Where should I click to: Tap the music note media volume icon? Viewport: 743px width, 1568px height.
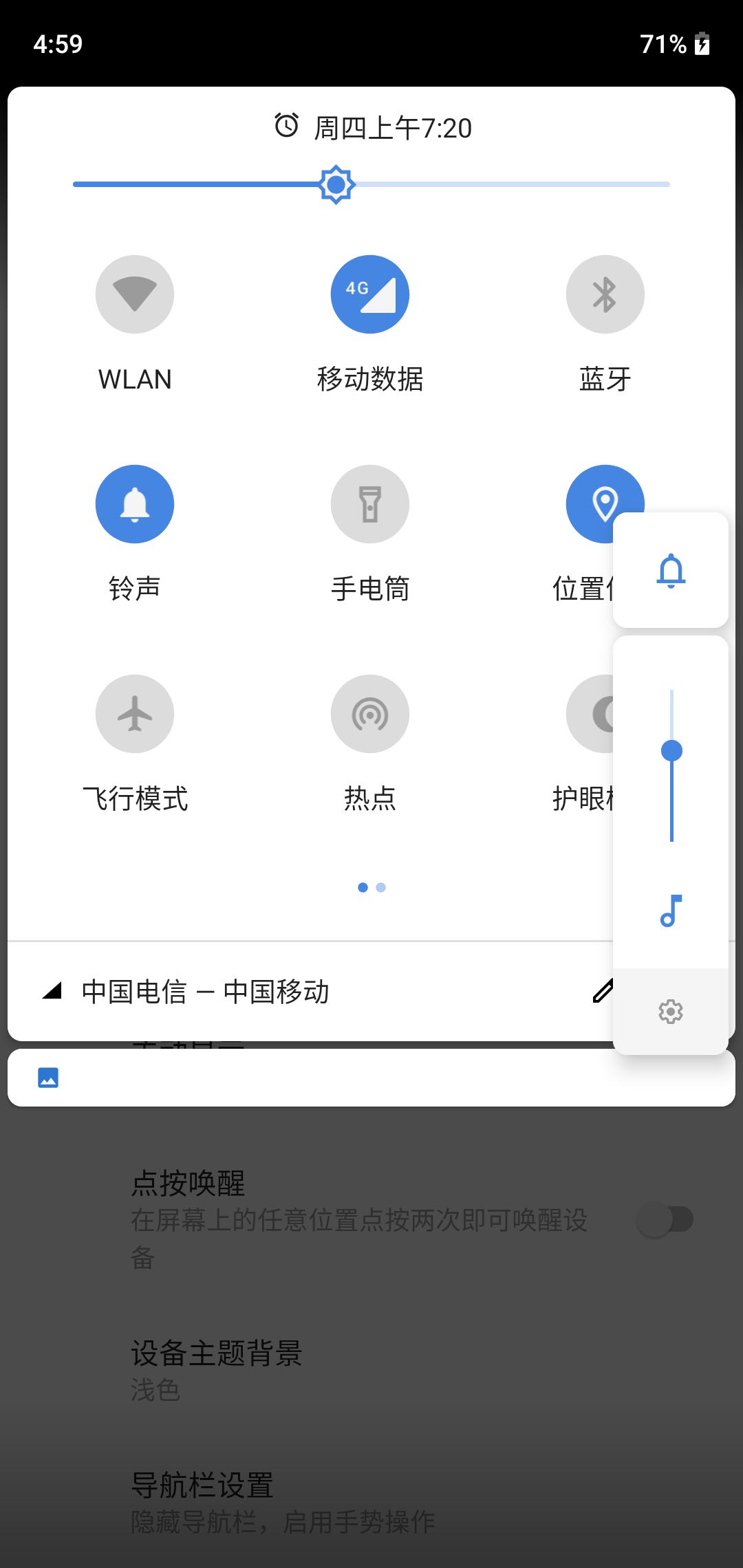671,911
